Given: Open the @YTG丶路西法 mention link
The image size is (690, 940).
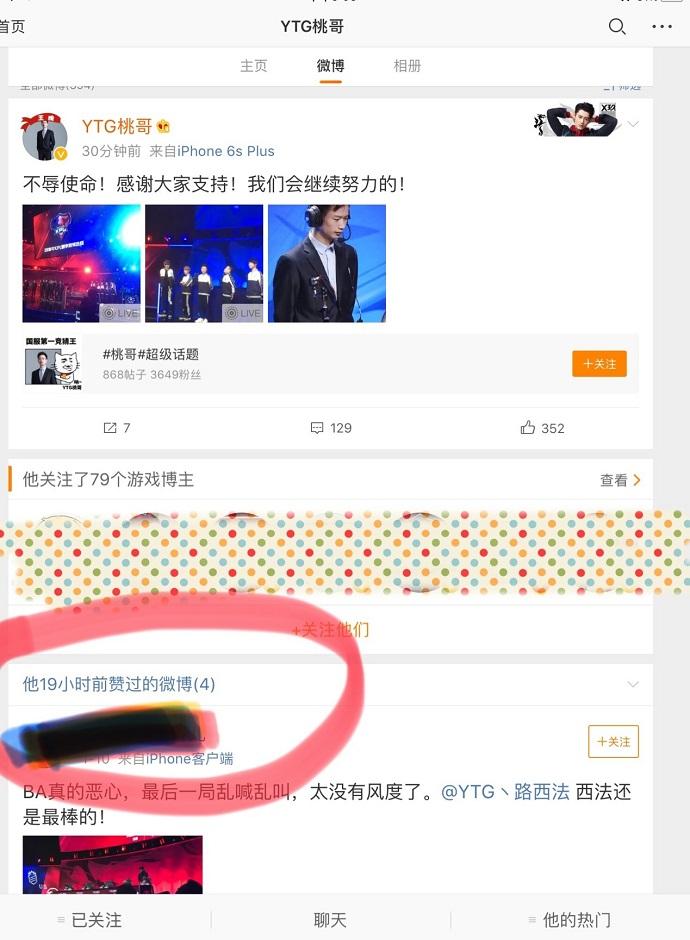Looking at the screenshot, I should (x=506, y=792).
